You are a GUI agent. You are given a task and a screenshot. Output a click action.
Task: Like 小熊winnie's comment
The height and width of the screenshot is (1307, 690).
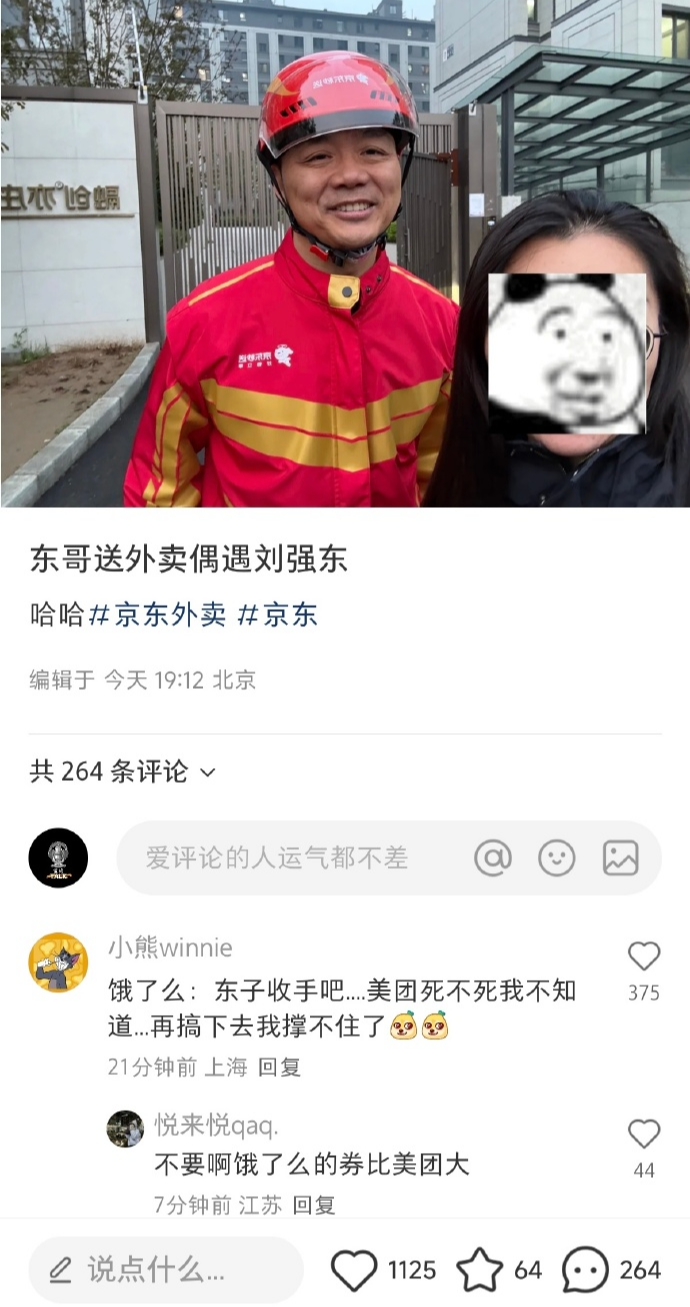(644, 958)
